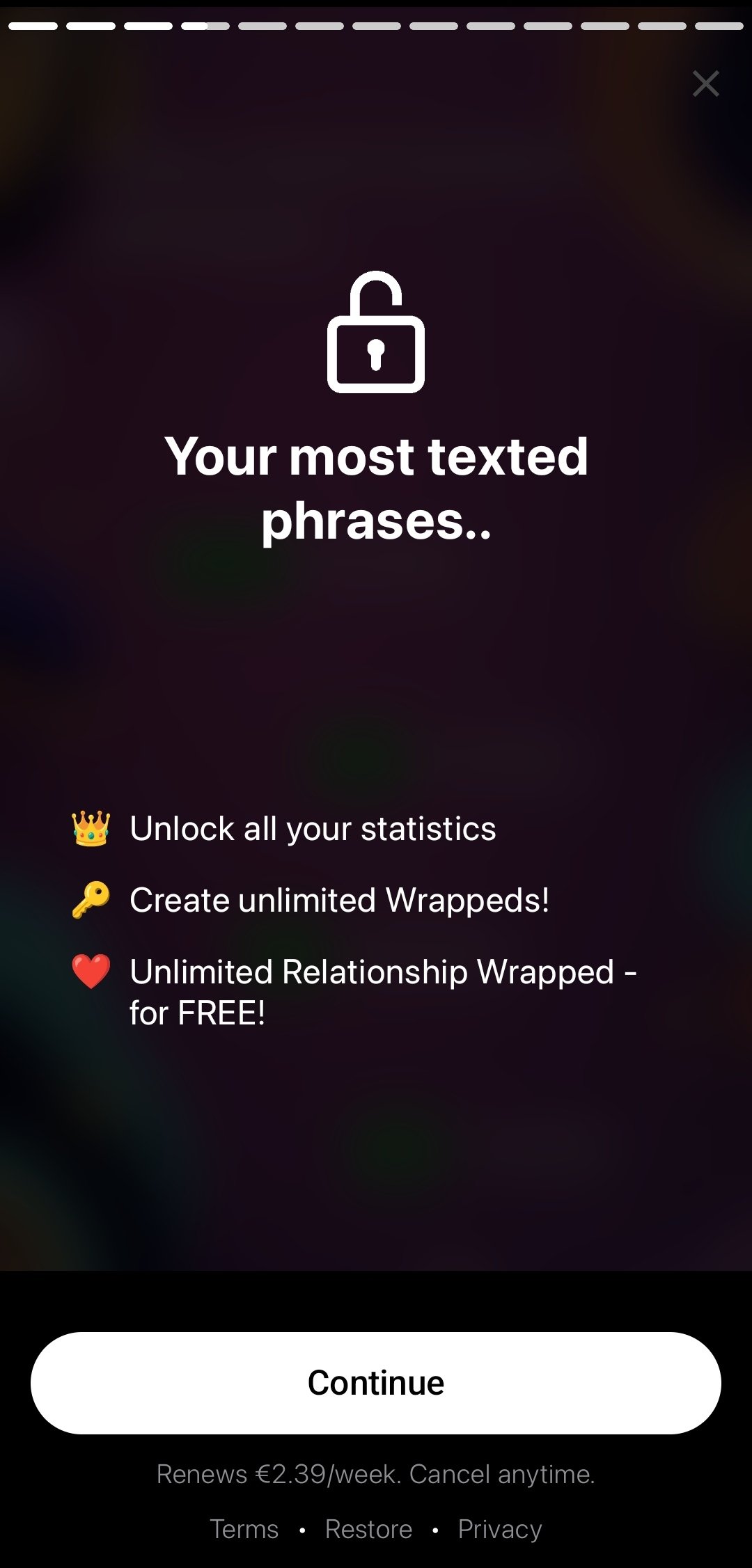Open the Terms link

tap(244, 1529)
